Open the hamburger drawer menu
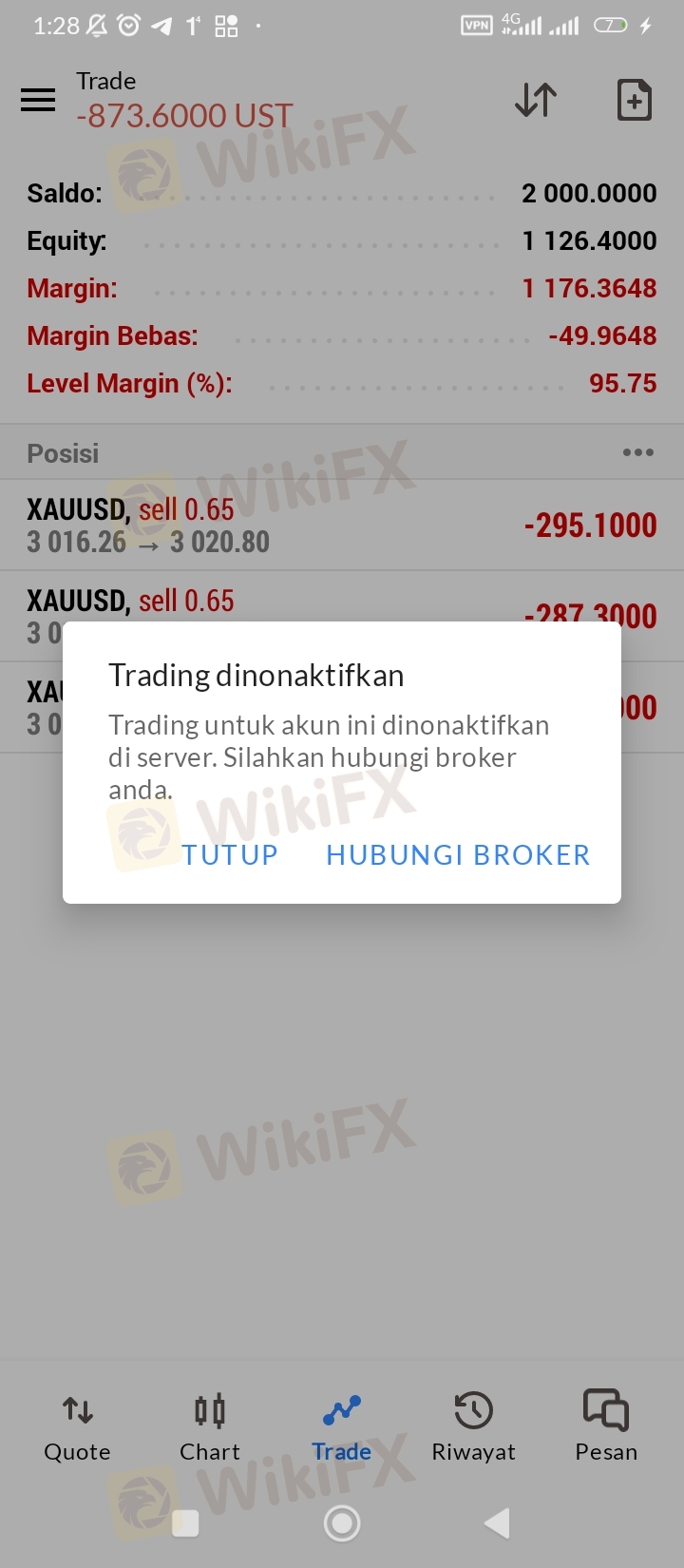This screenshot has width=684, height=1568. tap(38, 100)
